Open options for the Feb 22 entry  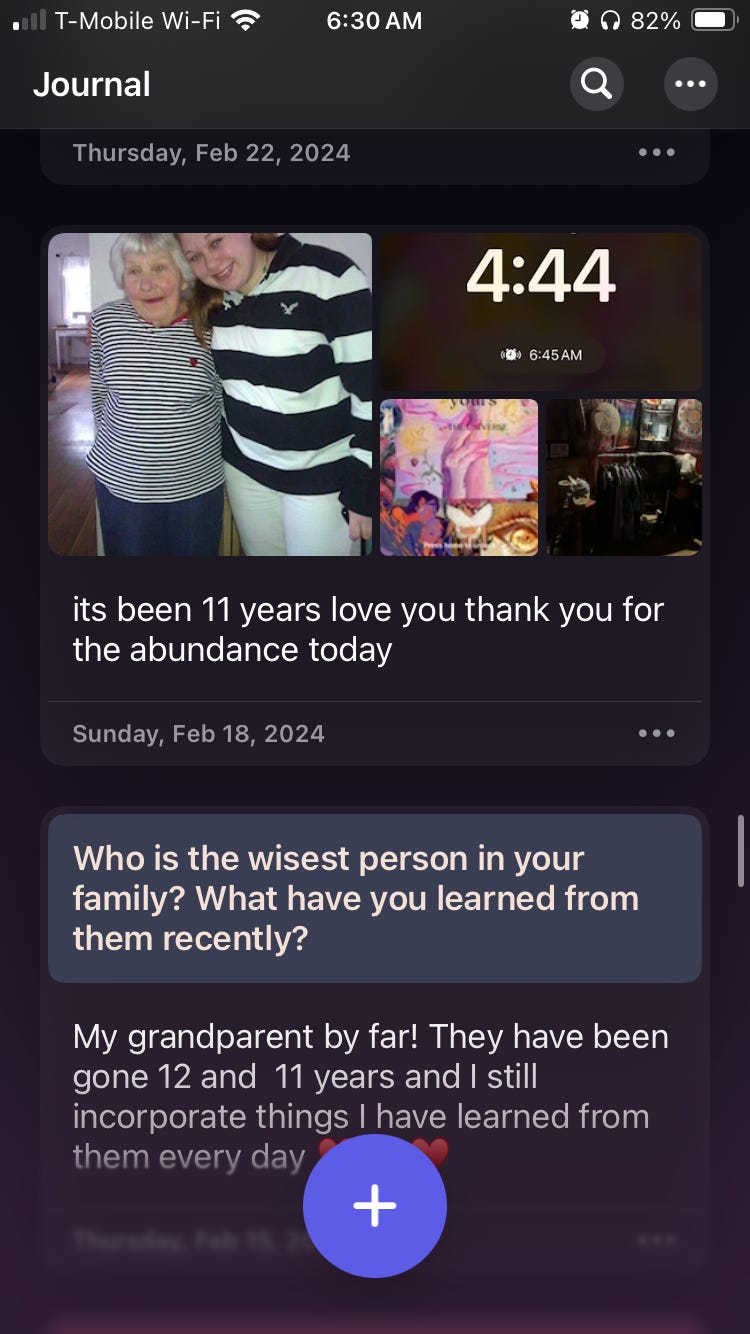point(656,153)
